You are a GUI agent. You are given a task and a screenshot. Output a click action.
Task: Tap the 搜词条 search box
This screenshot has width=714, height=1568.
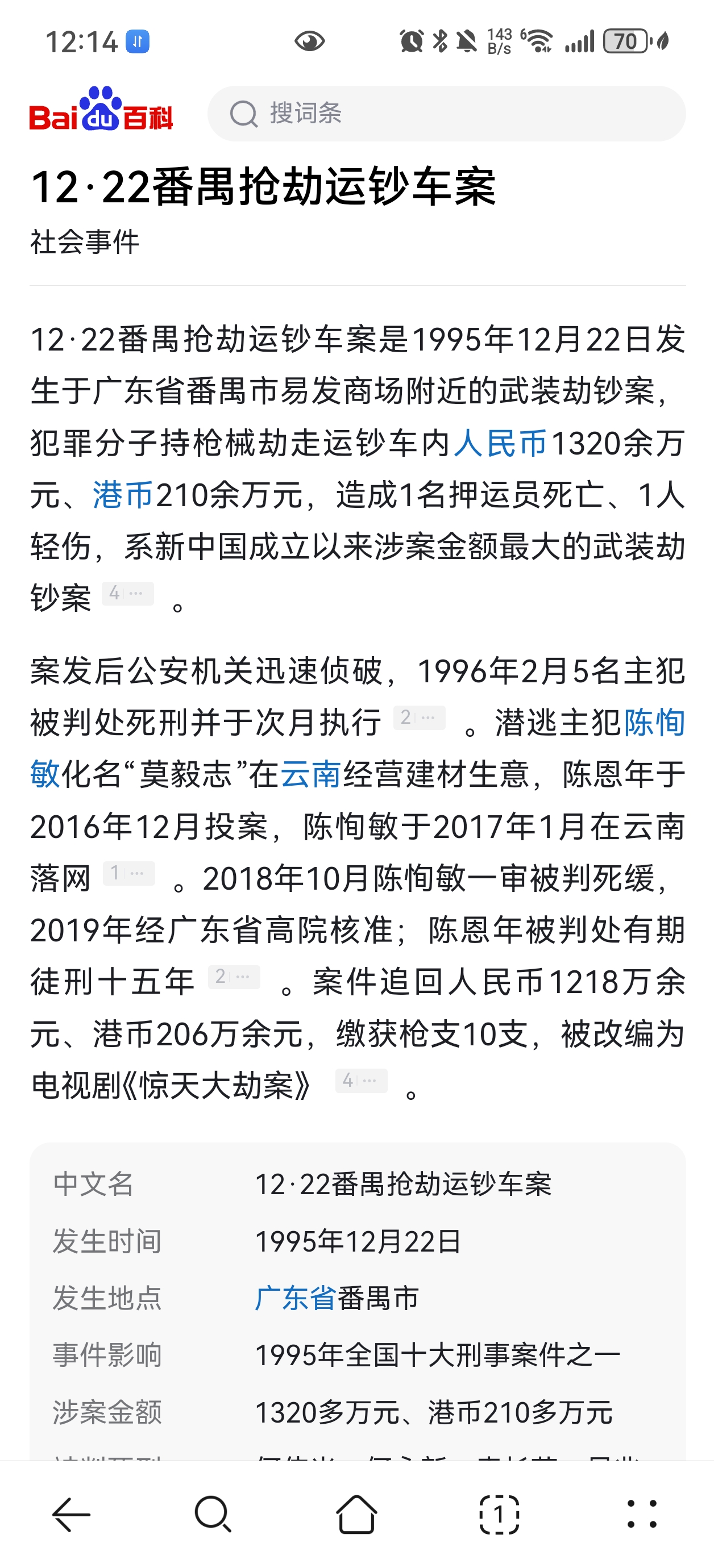(x=447, y=113)
